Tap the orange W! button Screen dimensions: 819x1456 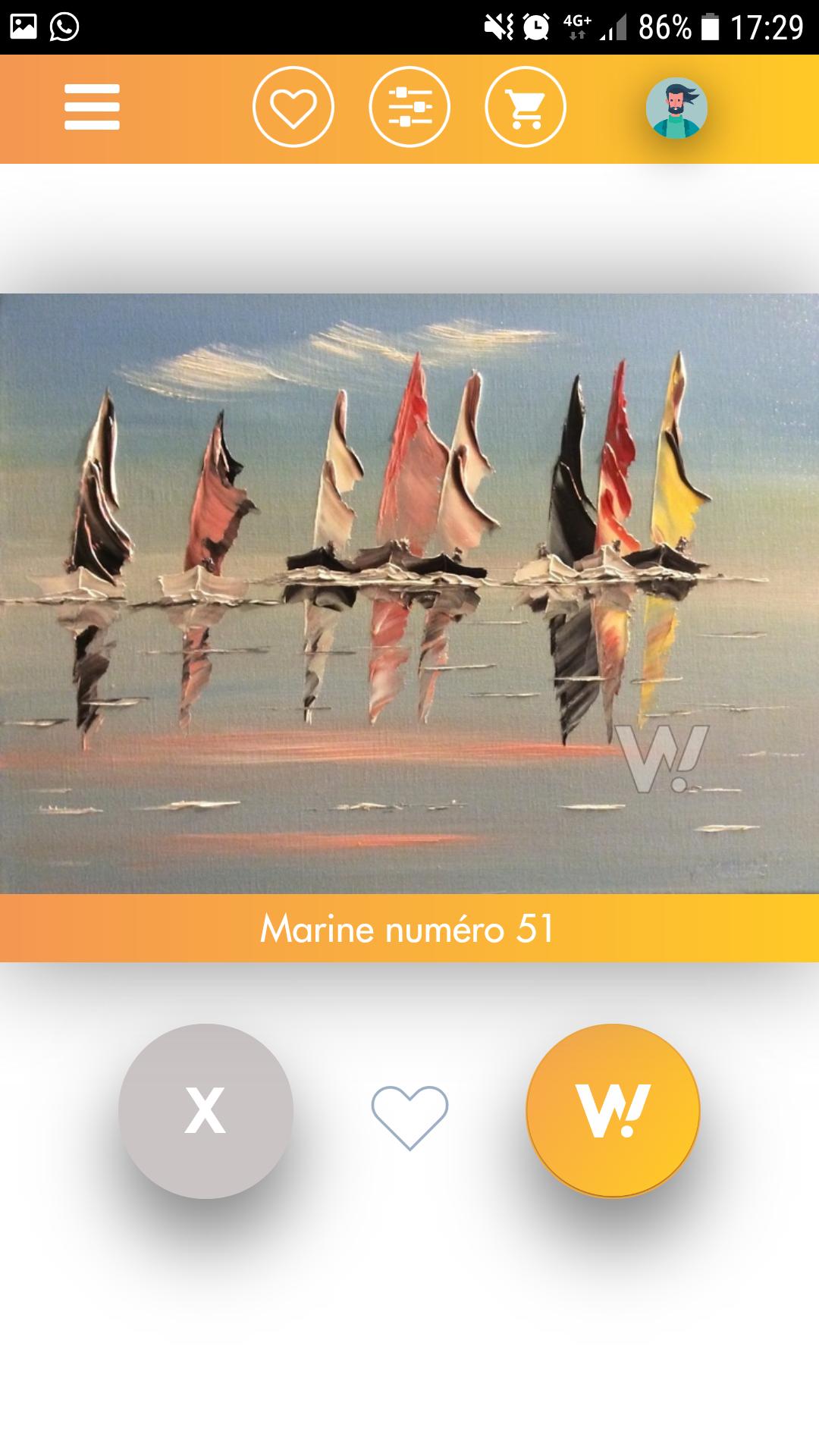[x=613, y=1111]
